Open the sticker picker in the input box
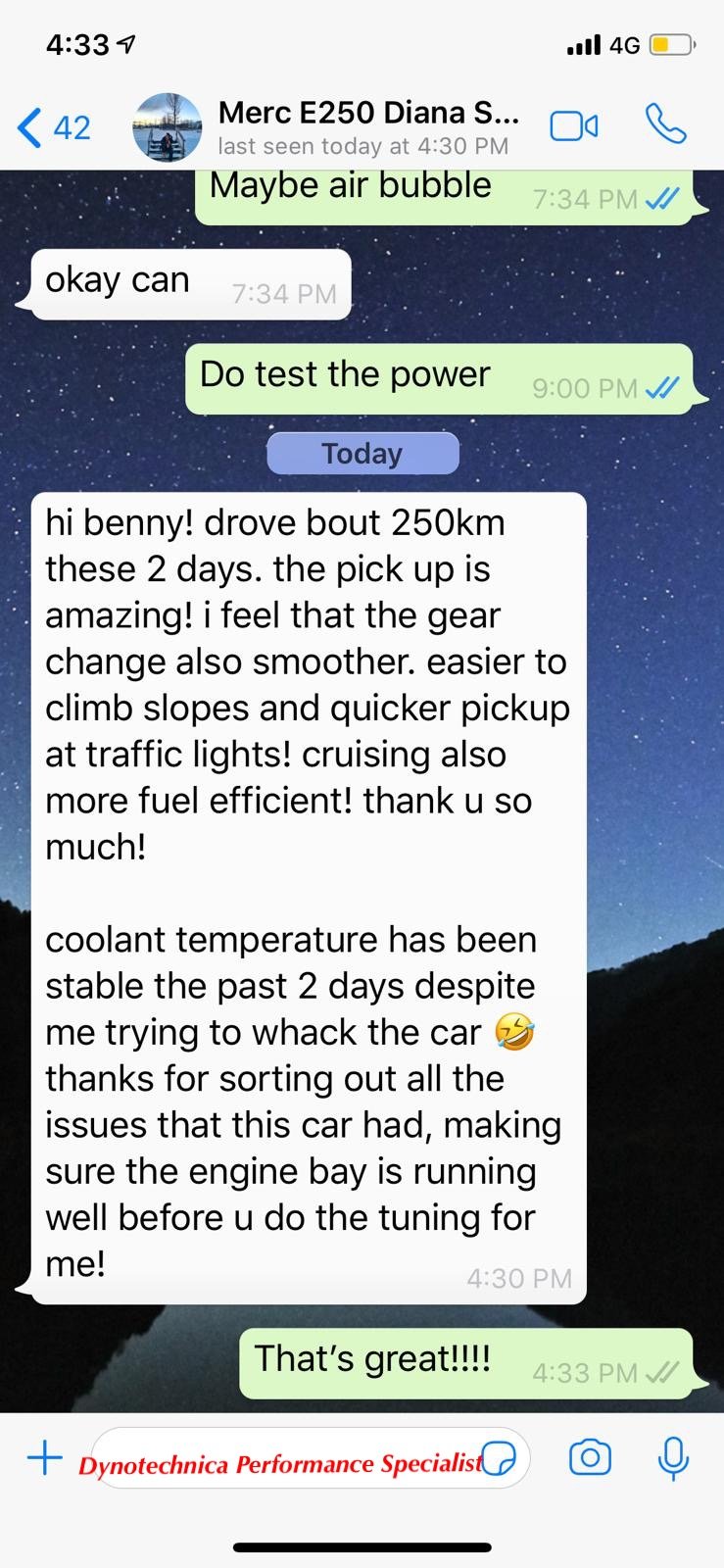This screenshot has height=1568, width=724. 501,1458
